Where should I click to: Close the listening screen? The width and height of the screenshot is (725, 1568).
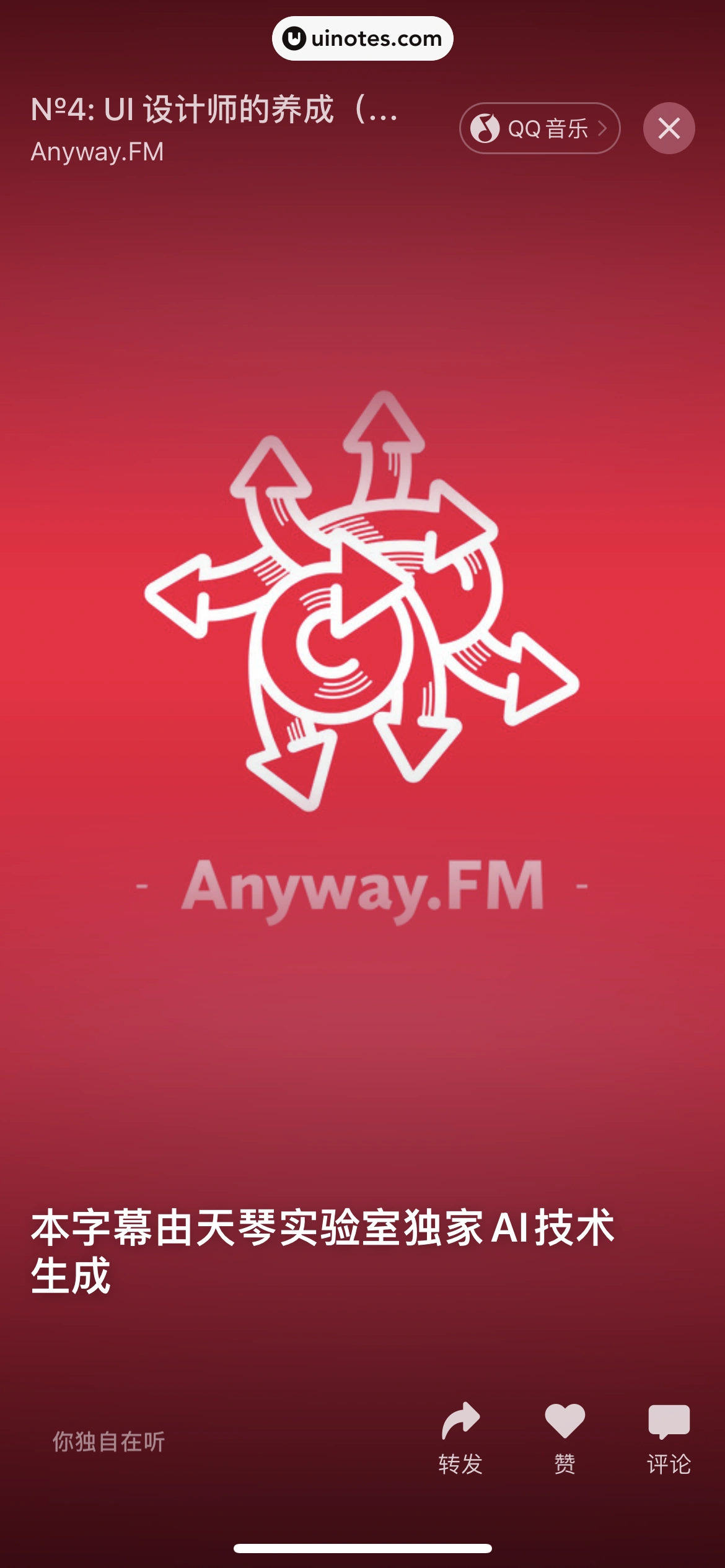tap(669, 128)
